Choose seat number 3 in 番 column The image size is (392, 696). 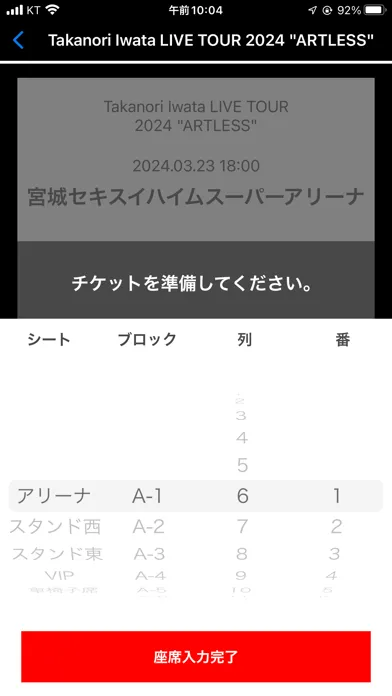(334, 554)
